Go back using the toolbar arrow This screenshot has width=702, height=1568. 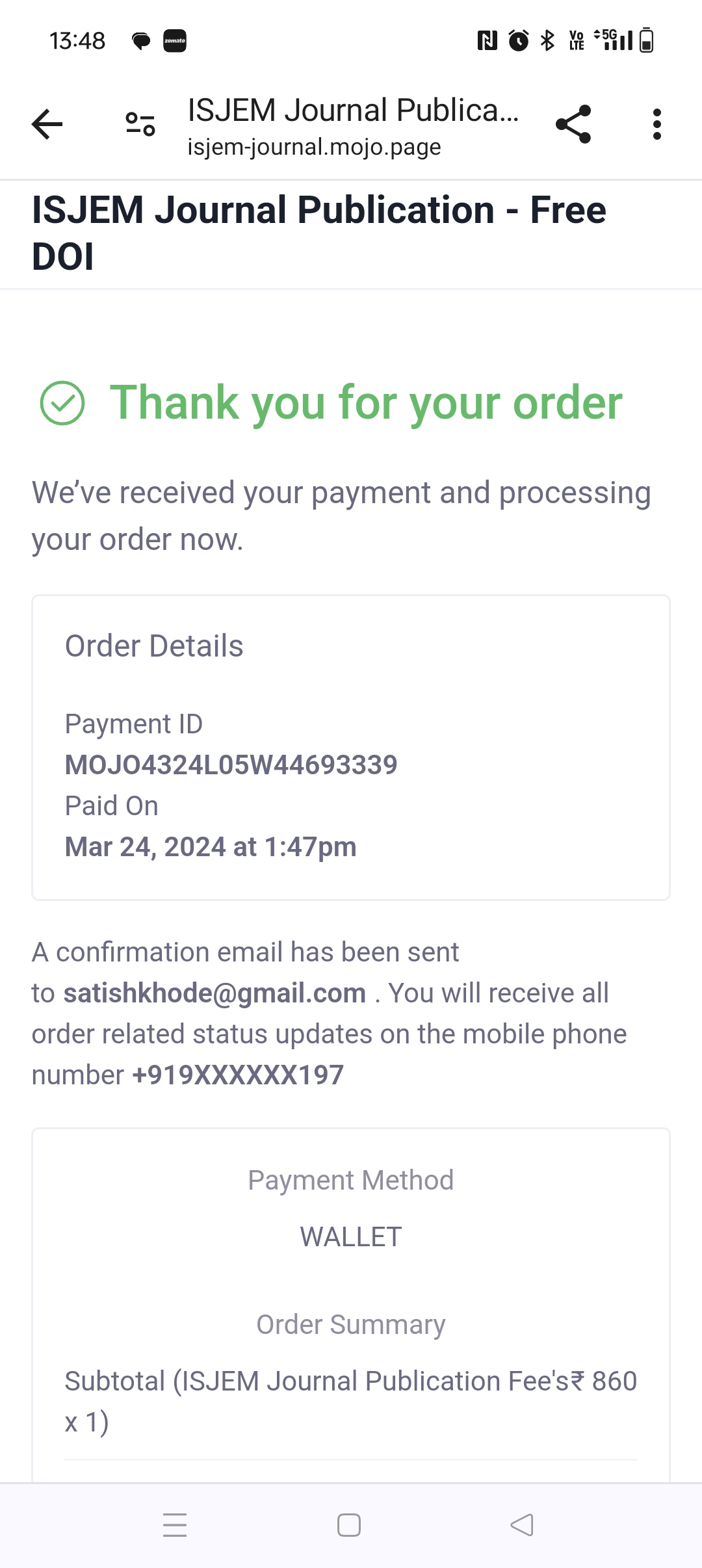(47, 124)
